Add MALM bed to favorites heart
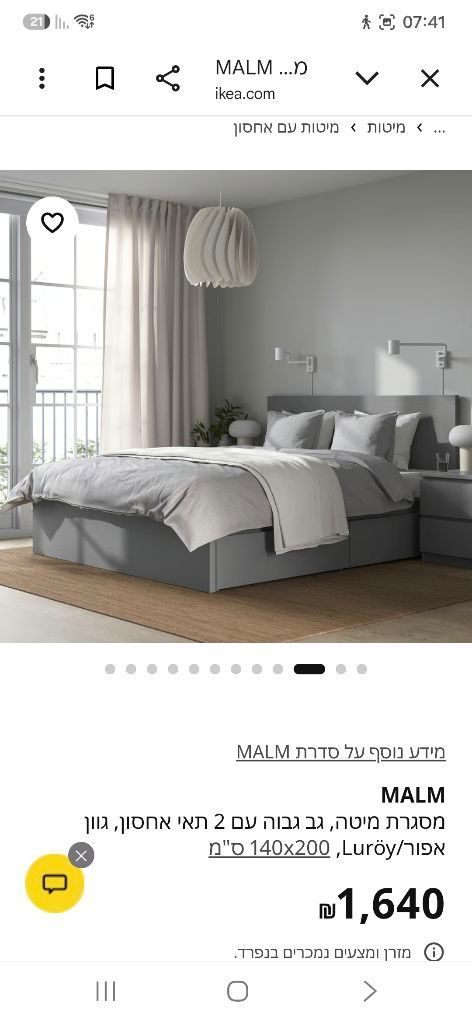 52,223
